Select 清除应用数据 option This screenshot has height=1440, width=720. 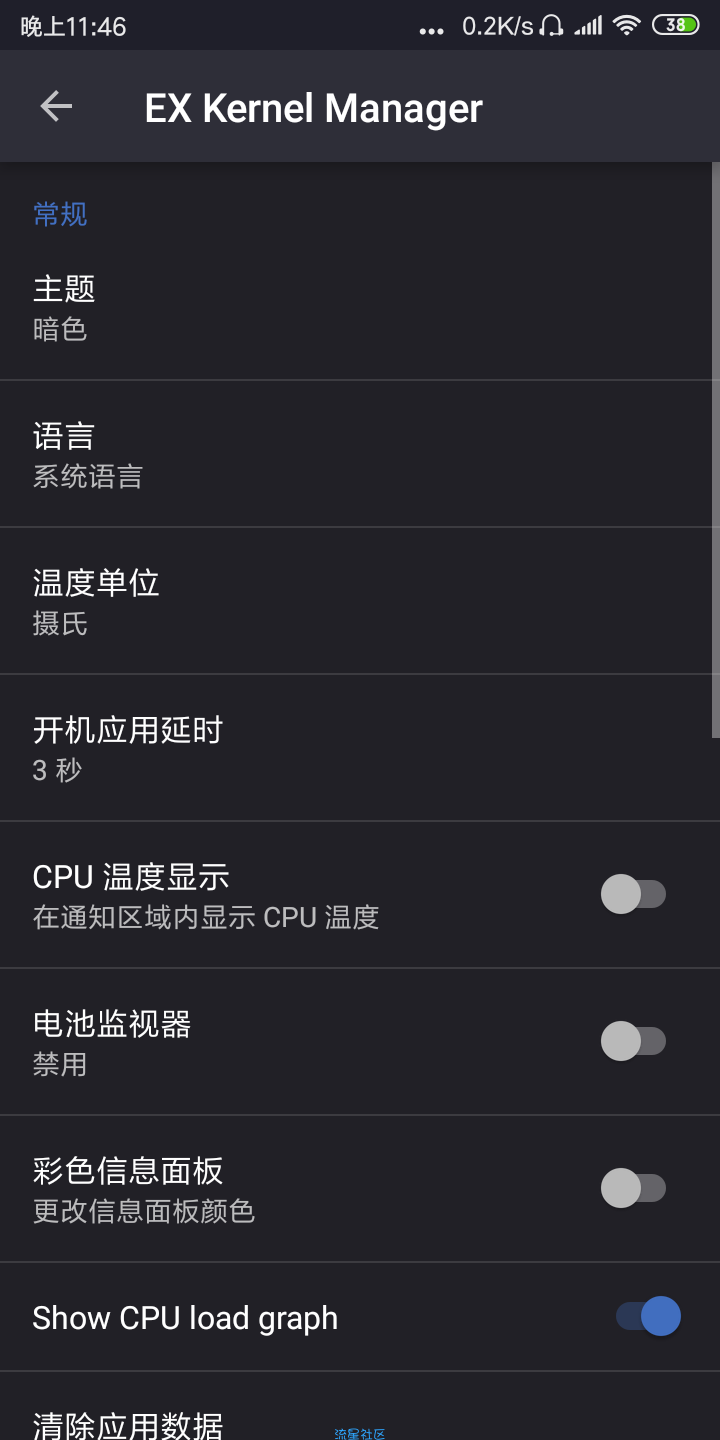[360, 1407]
